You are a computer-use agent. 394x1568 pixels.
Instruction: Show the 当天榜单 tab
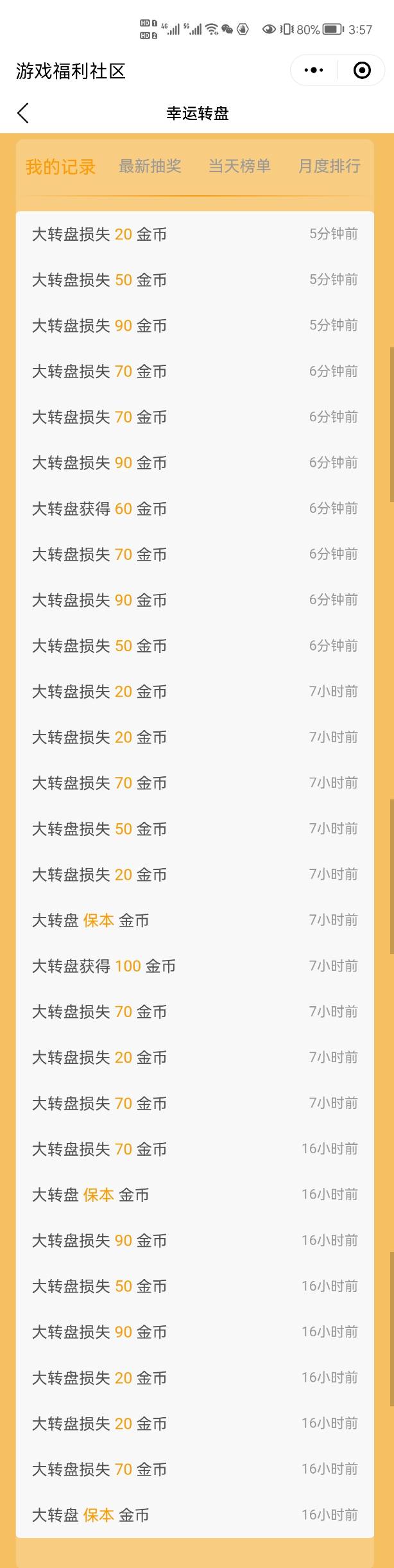(x=239, y=166)
